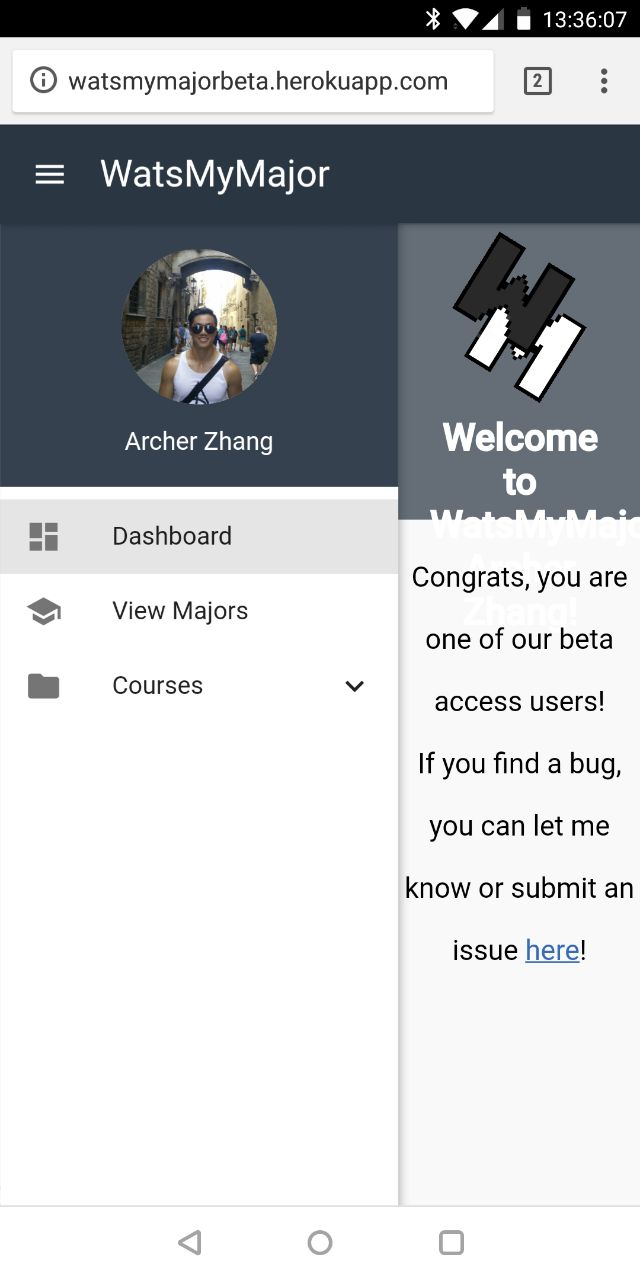Go back using system back button
Screen dimensions: 640x1280
point(189,1242)
